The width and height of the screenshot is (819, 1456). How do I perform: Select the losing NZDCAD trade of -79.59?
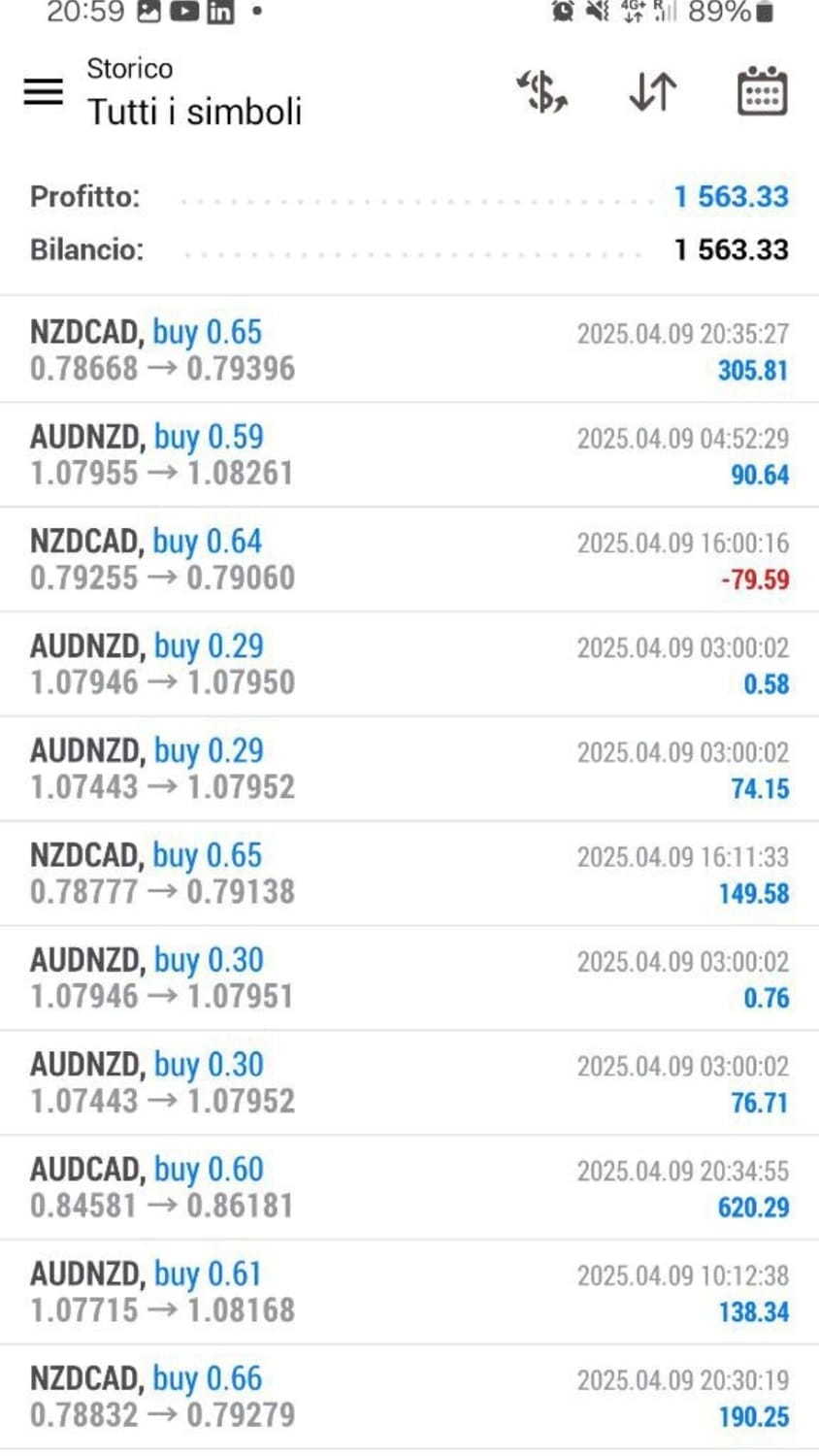409,560
